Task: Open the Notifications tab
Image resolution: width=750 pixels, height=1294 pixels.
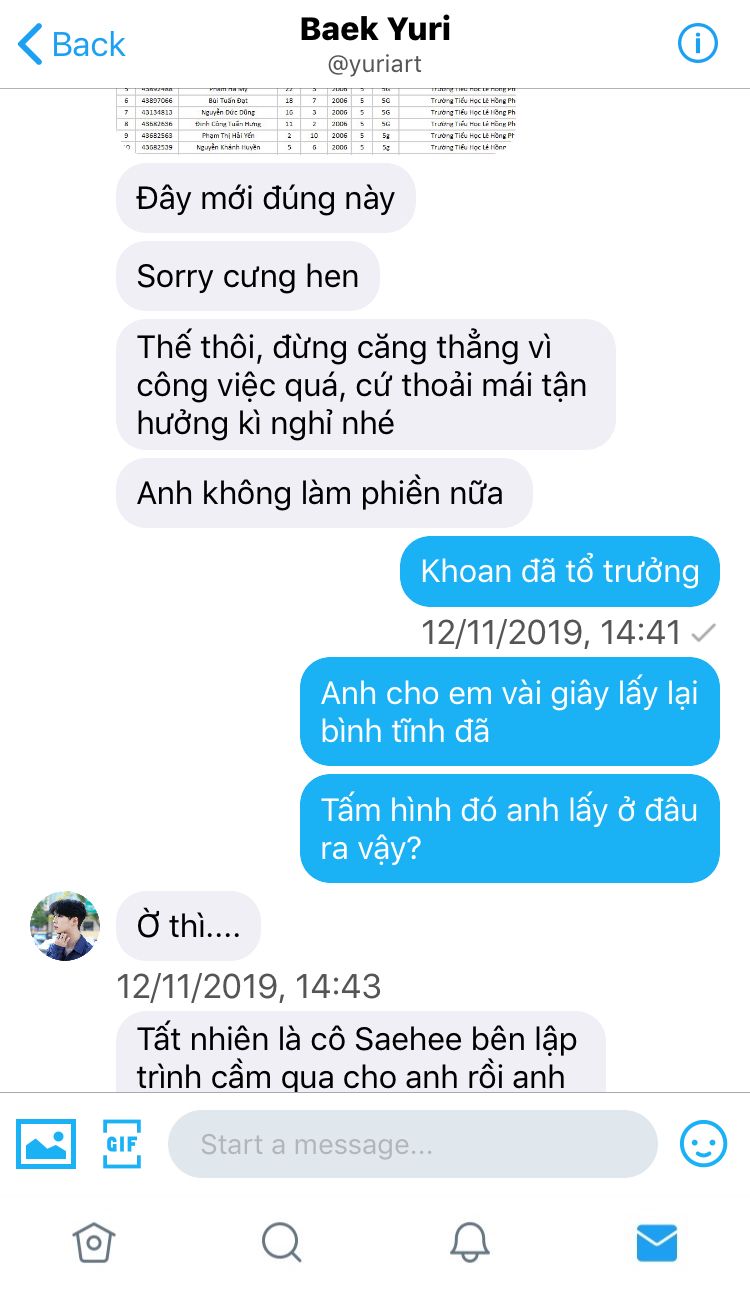Action: pyautogui.click(x=469, y=1242)
